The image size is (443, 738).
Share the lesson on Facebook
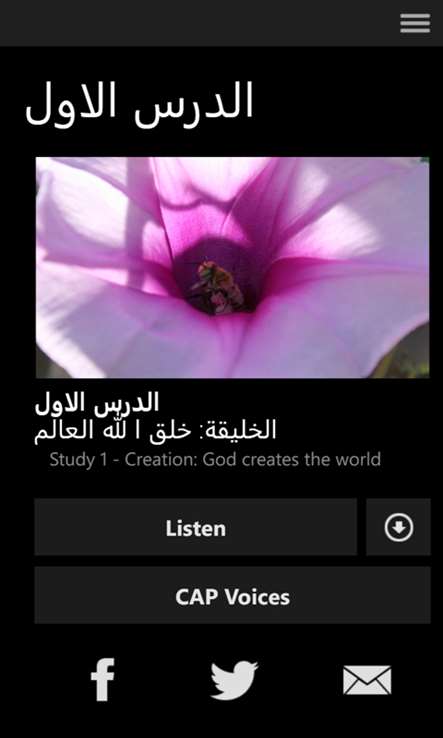[x=103, y=680]
